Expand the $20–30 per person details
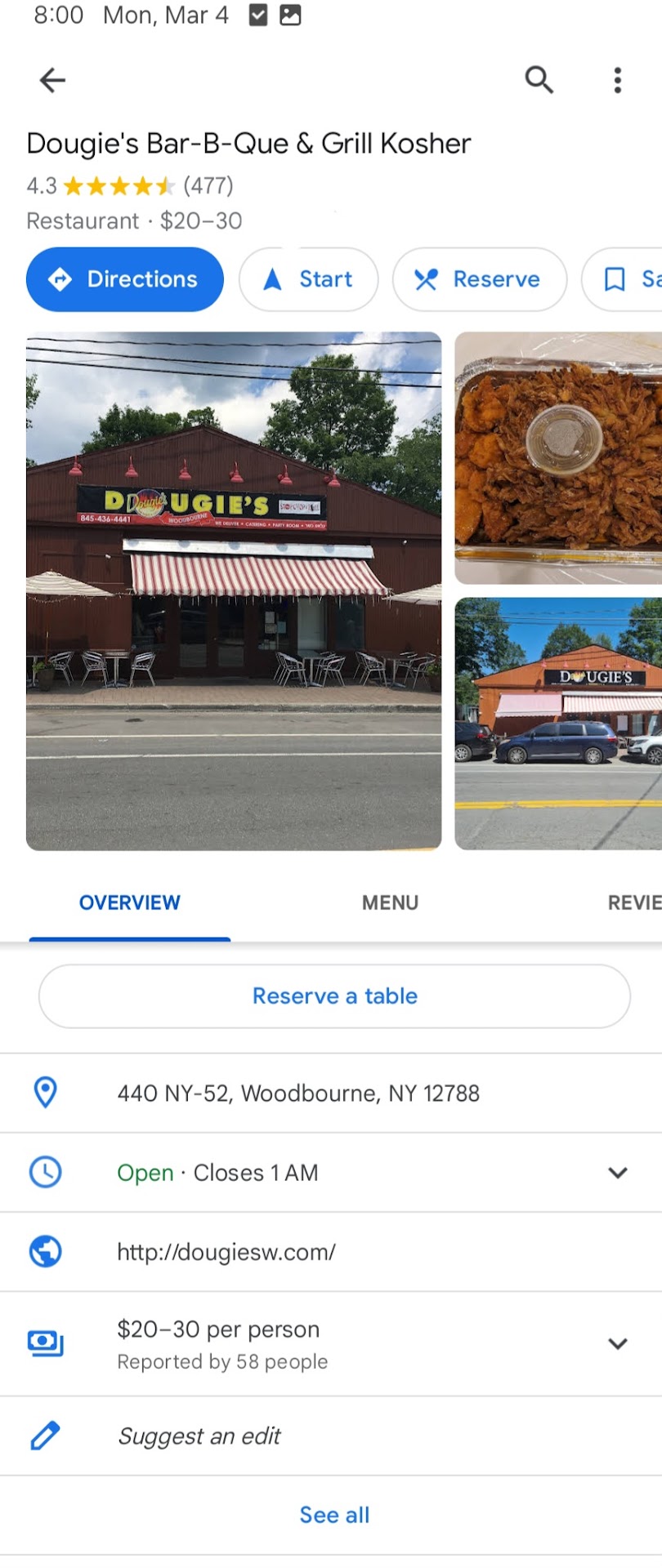Viewport: 662px width, 1568px height. pos(617,1343)
